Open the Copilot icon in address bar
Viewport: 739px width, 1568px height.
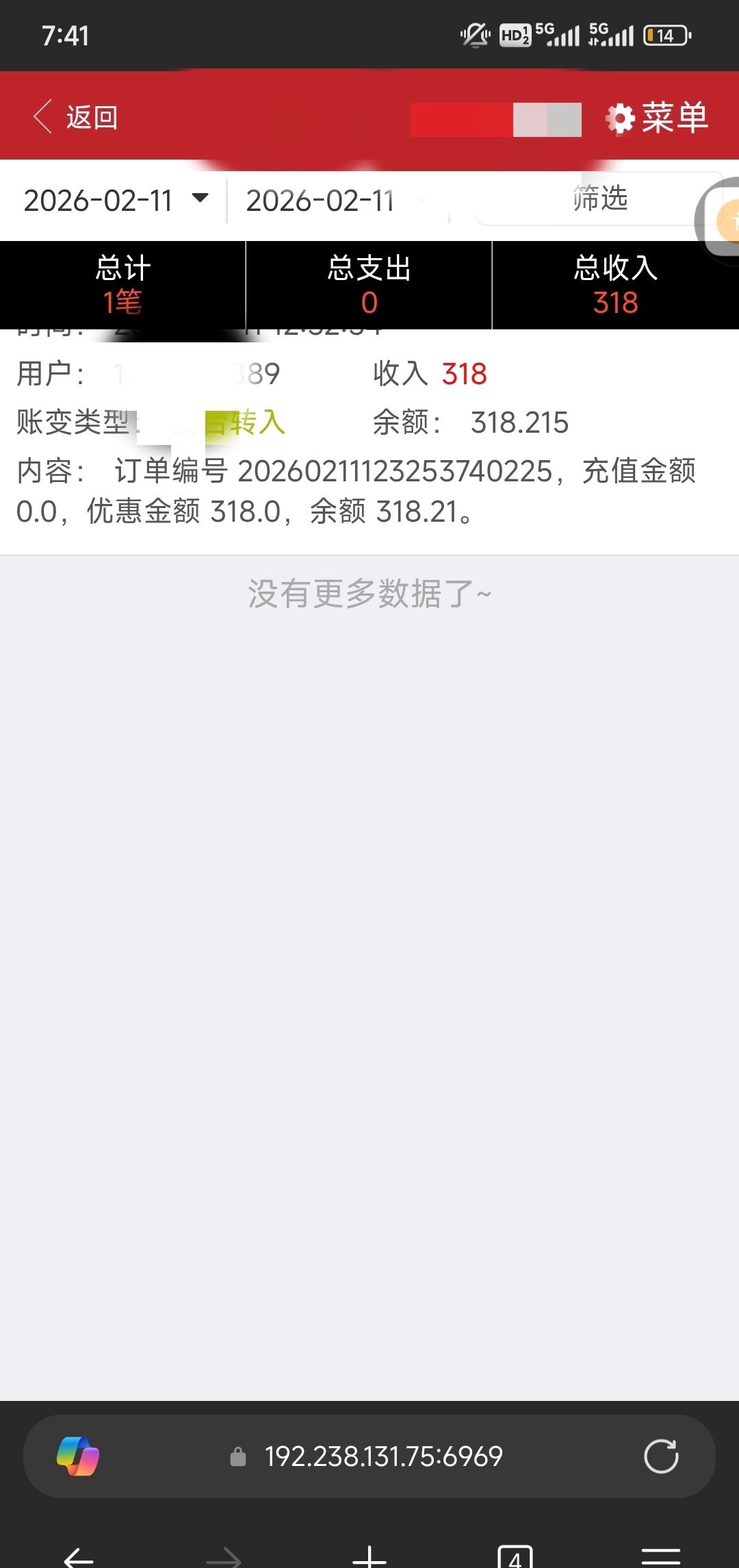(x=78, y=1456)
